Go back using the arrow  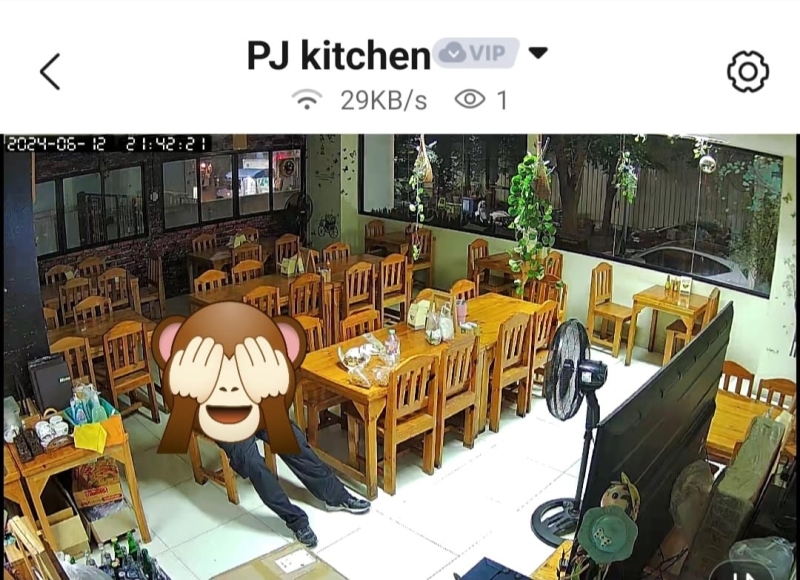(50, 71)
